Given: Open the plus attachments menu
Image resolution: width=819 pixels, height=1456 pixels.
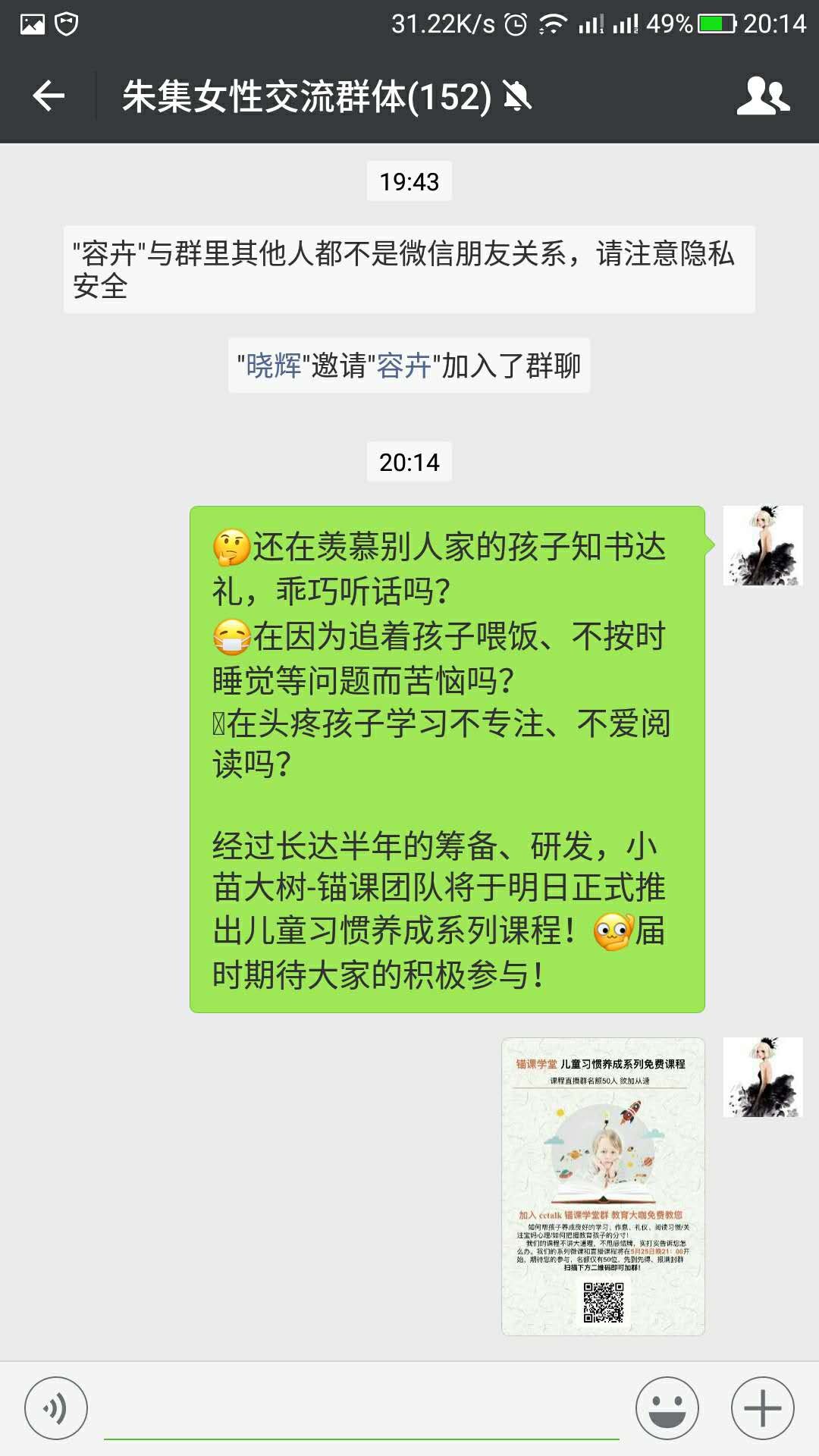Looking at the screenshot, I should [x=762, y=1408].
